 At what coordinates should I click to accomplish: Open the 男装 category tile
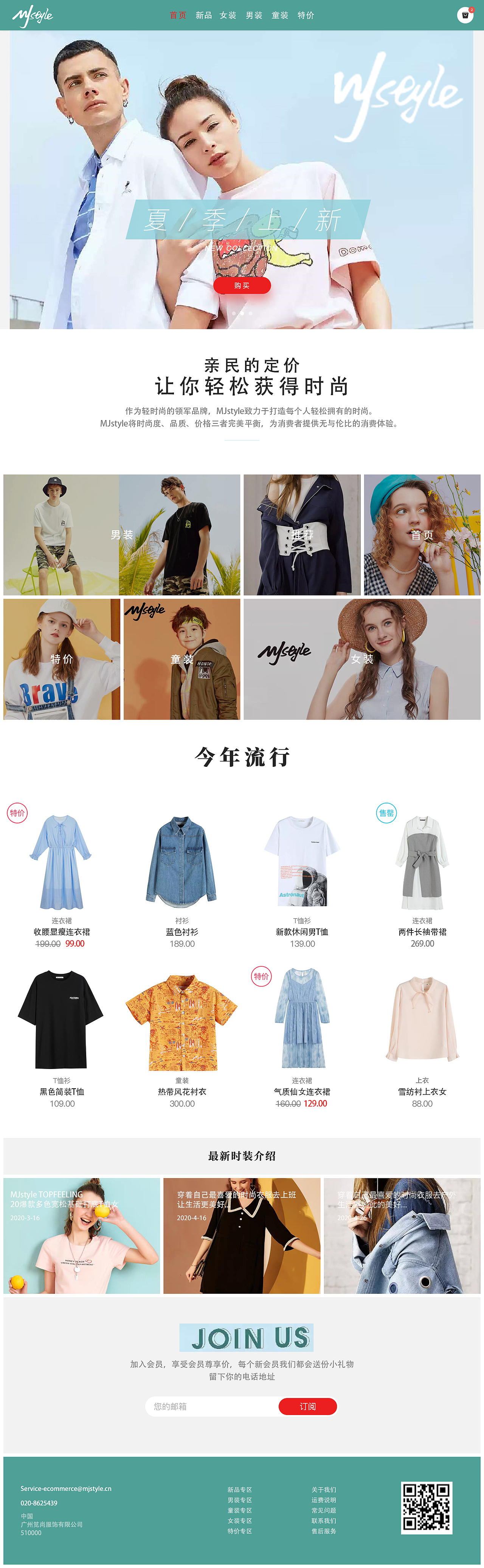click(x=122, y=535)
